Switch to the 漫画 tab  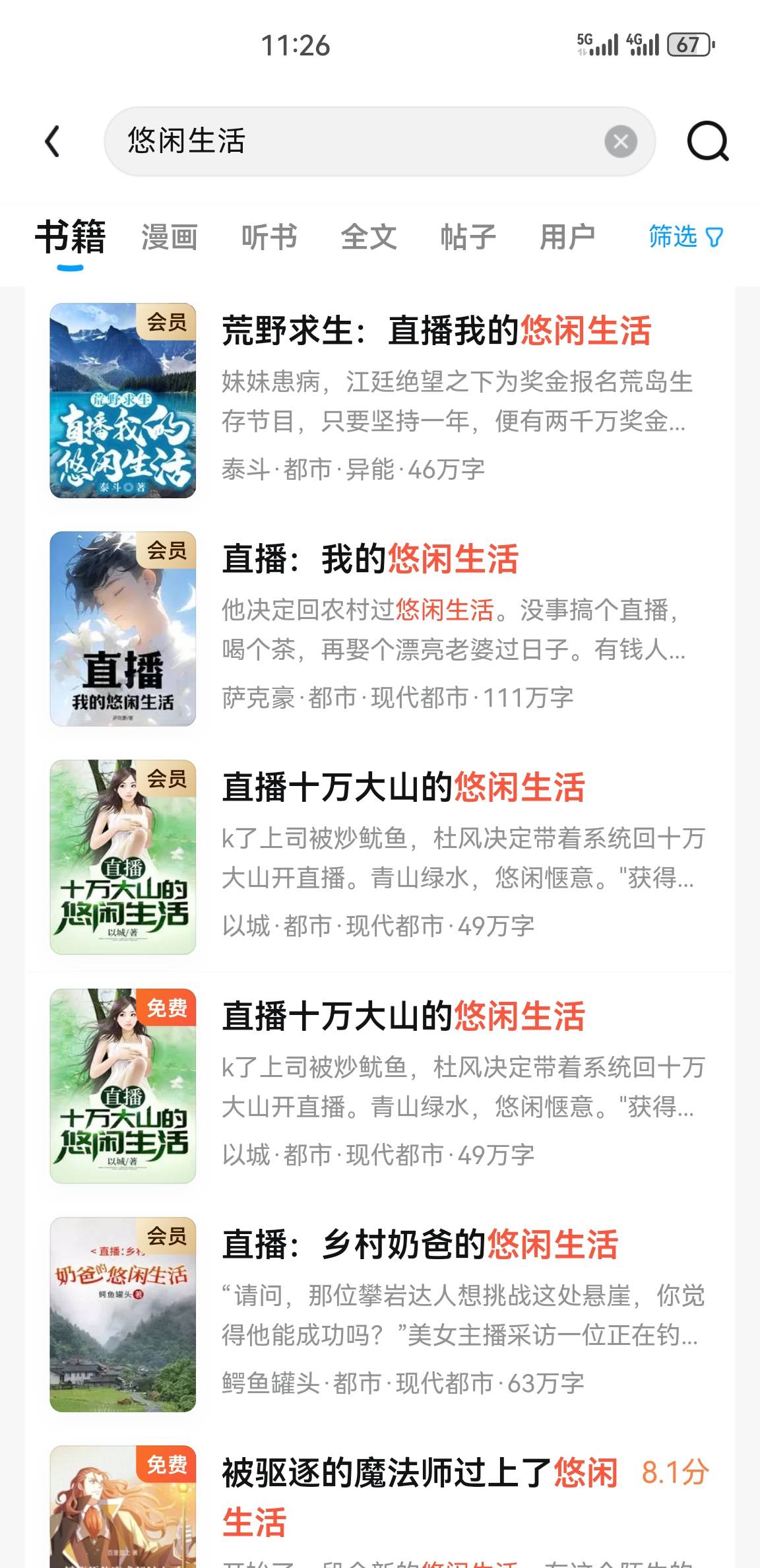(x=170, y=237)
